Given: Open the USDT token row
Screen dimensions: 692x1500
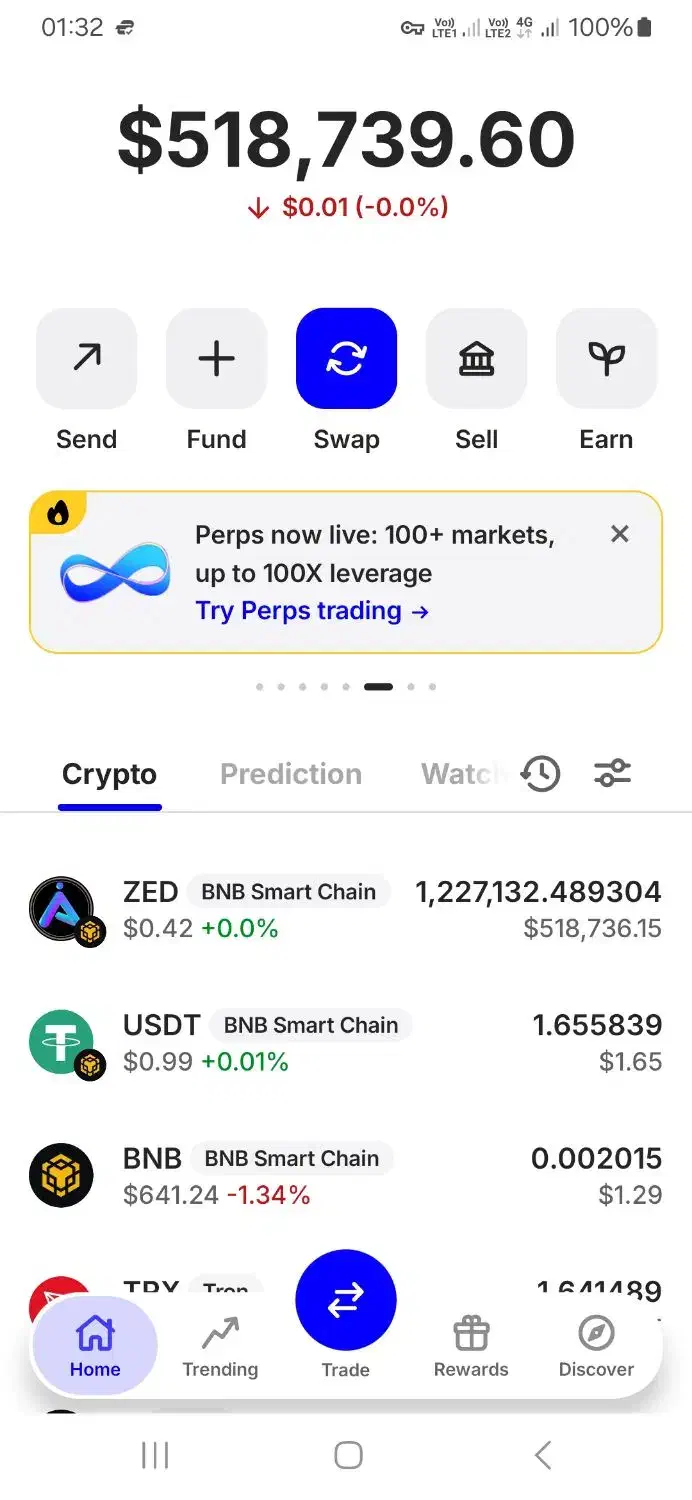Looking at the screenshot, I should coord(346,1042).
